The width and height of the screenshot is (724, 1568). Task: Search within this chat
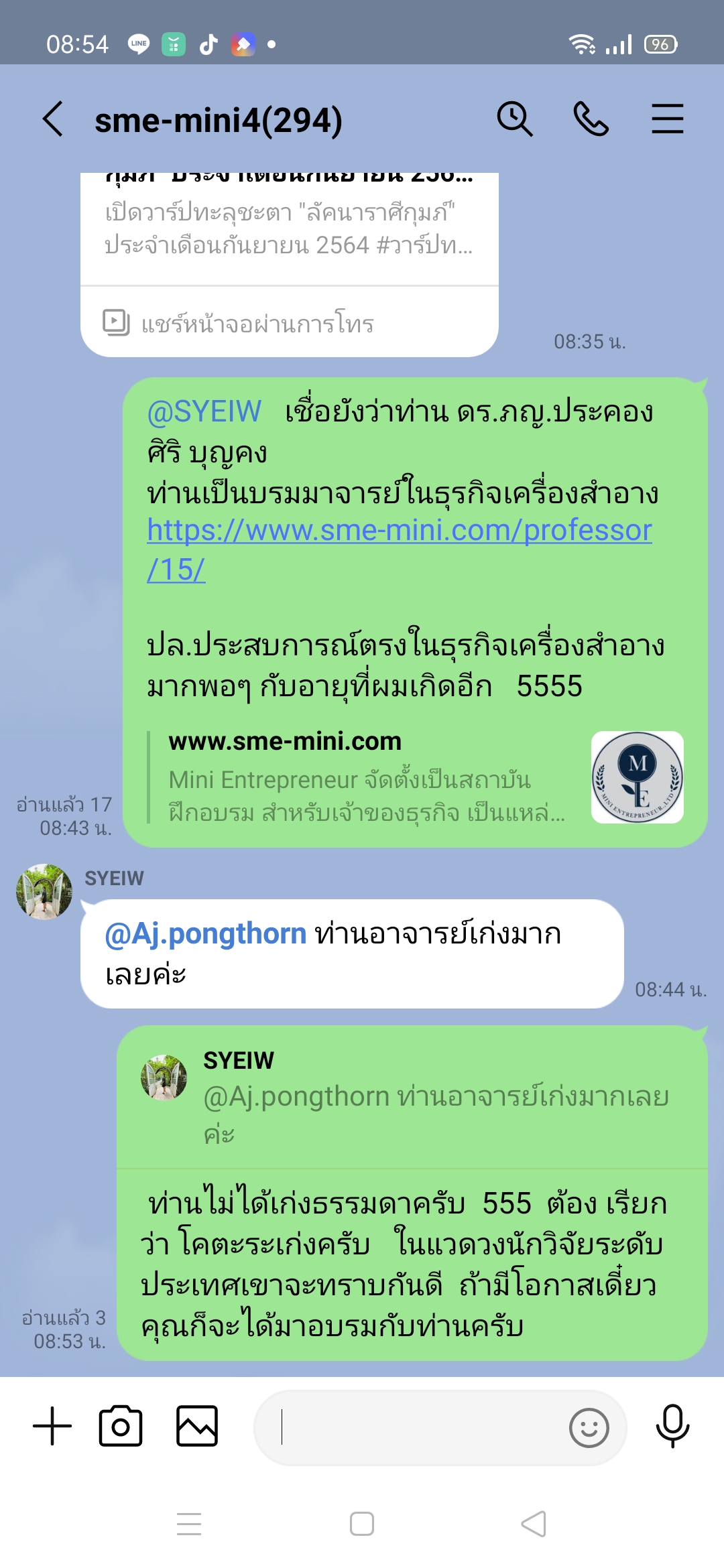pos(514,120)
